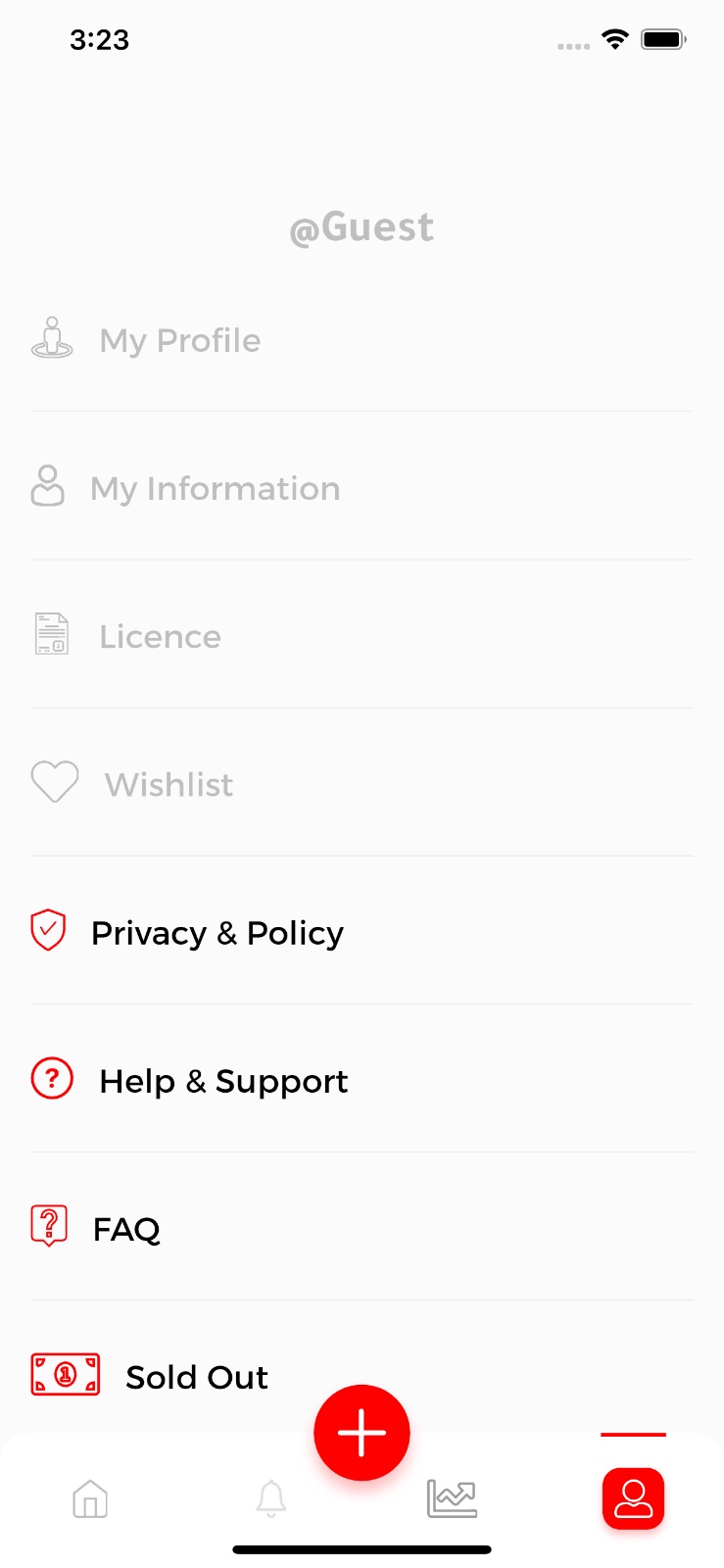Viewport: 724px width, 1568px height.
Task: Click the @Guest username label
Action: pyautogui.click(x=362, y=226)
